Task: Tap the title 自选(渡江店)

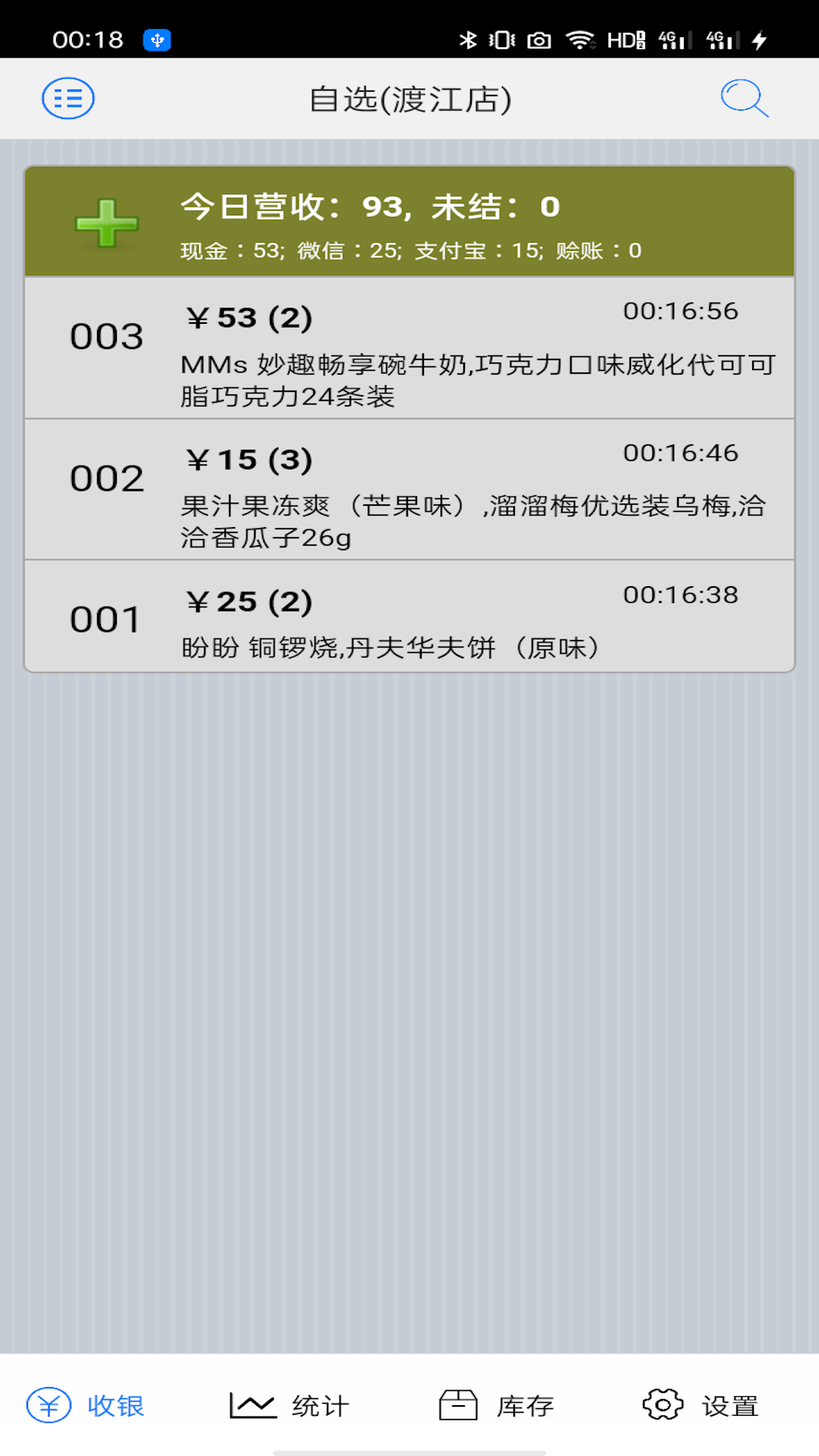Action: click(409, 99)
